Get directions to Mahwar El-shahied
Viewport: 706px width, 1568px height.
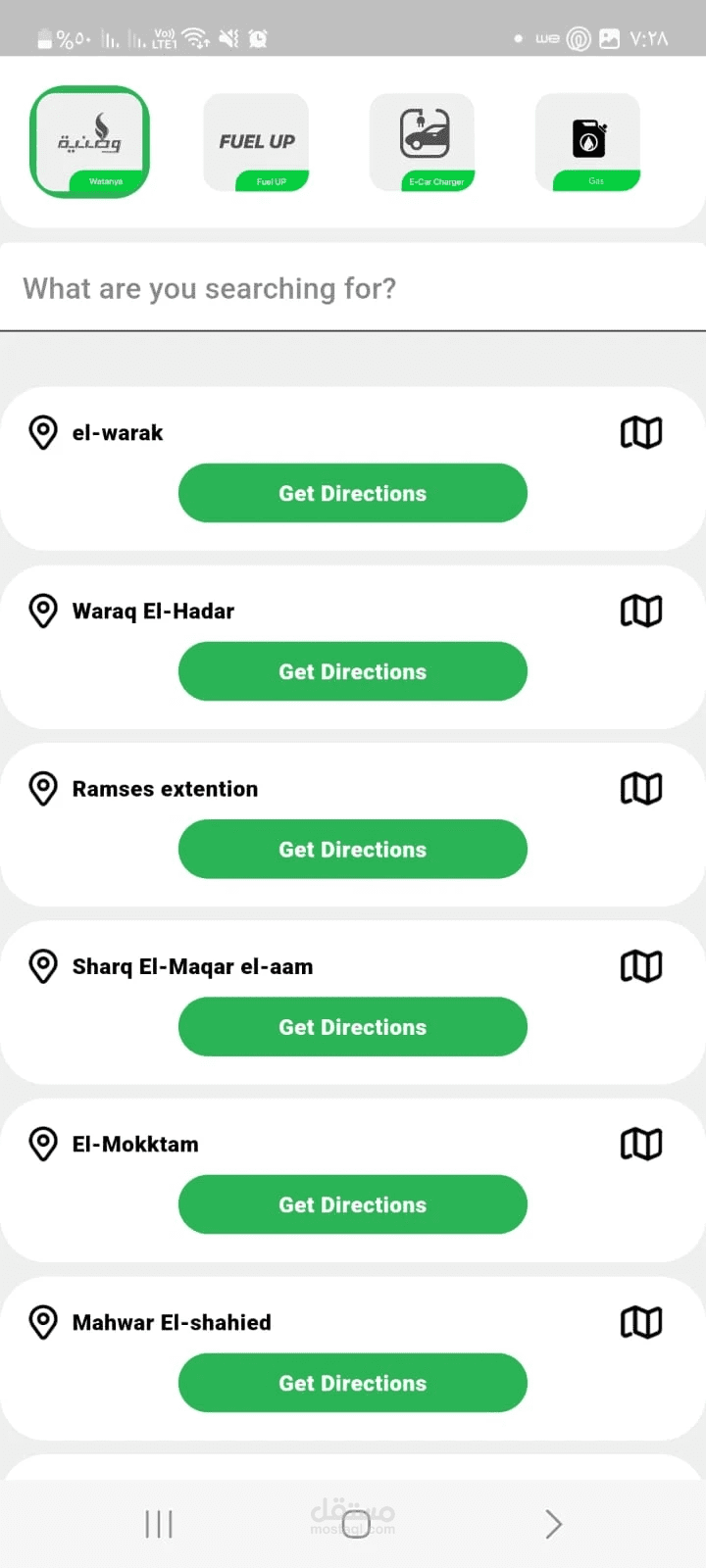pyautogui.click(x=353, y=1383)
